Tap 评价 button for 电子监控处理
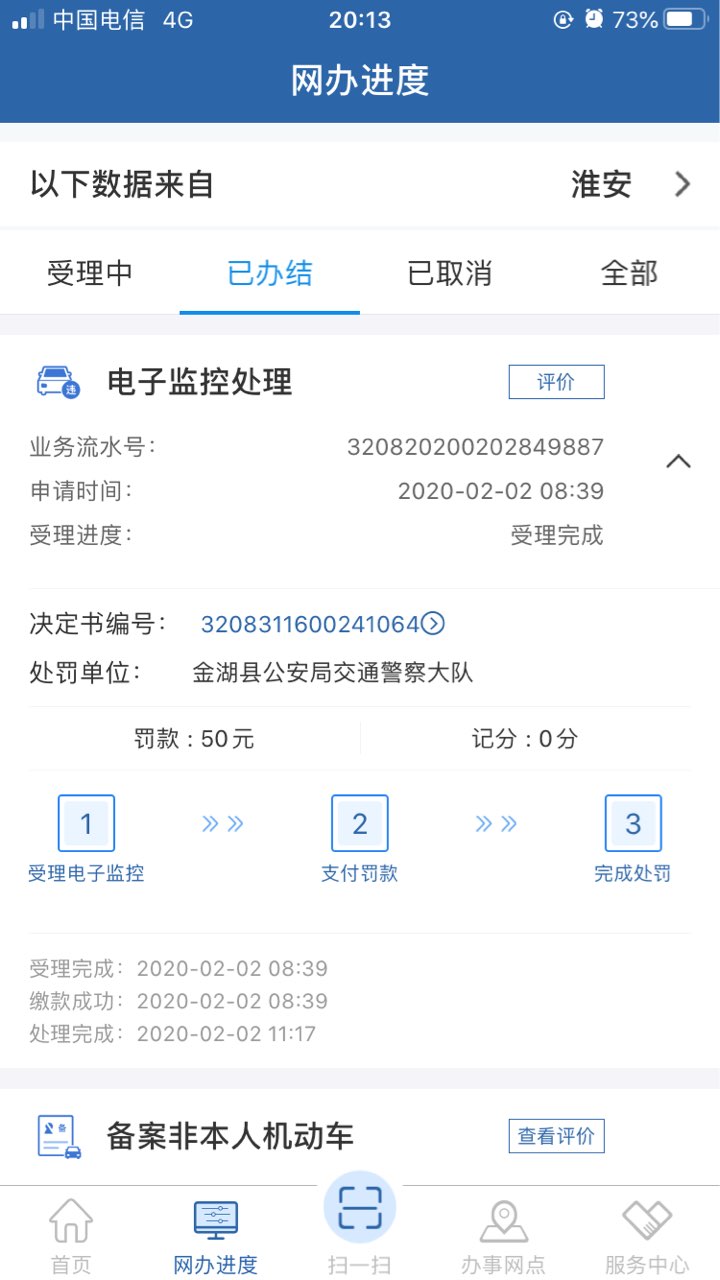This screenshot has width=720, height=1280. pos(556,382)
